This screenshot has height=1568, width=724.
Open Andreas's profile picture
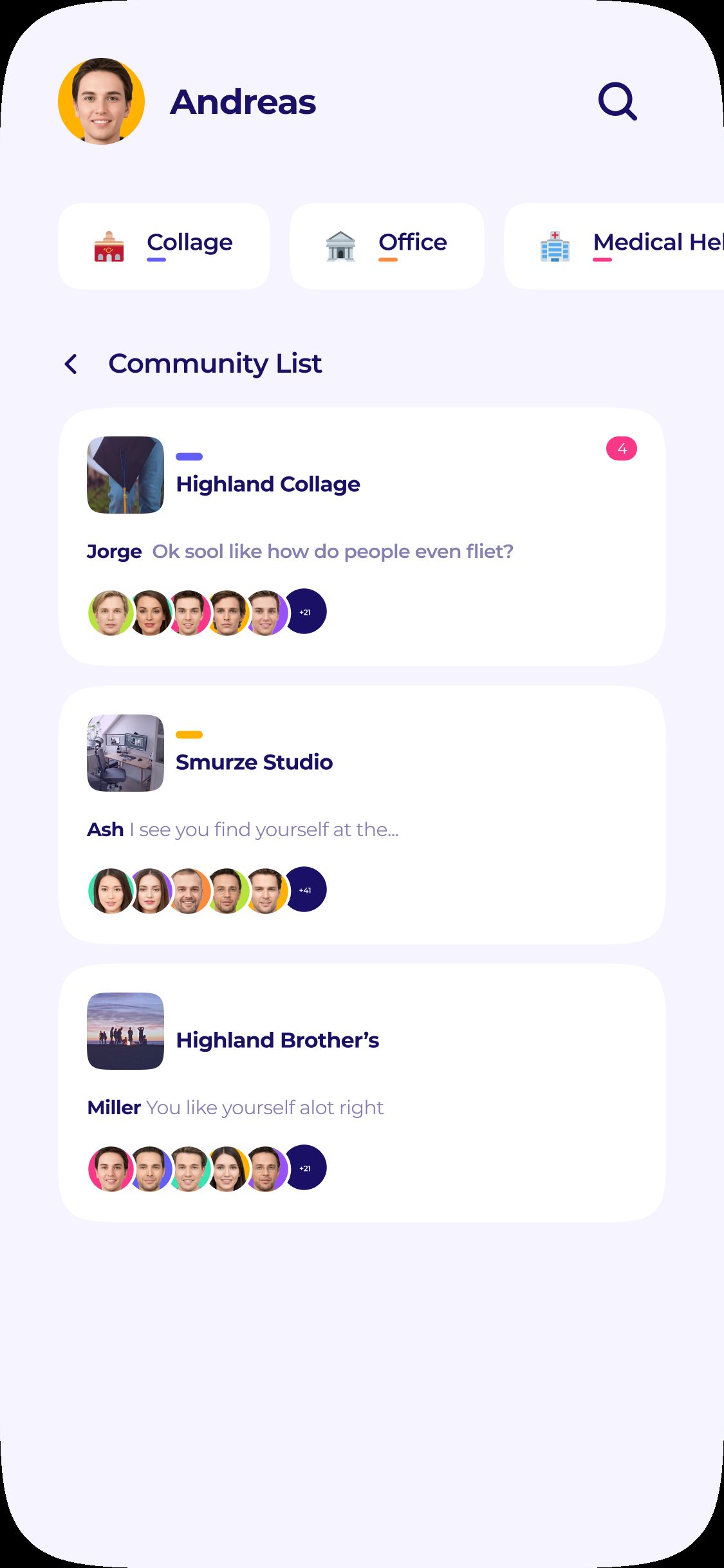click(x=101, y=101)
